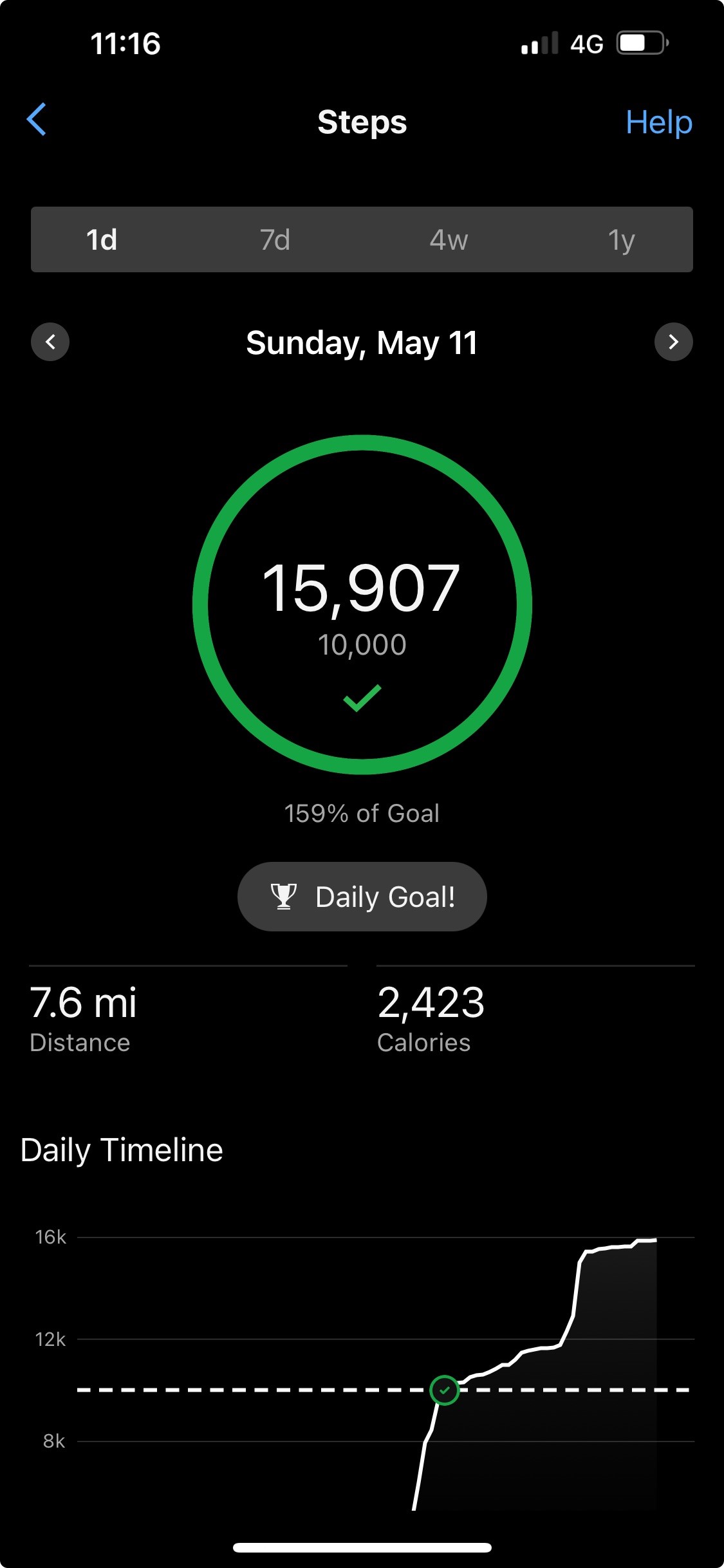Go back from the Steps screen
Viewport: 724px width, 1568px height.
37,120
